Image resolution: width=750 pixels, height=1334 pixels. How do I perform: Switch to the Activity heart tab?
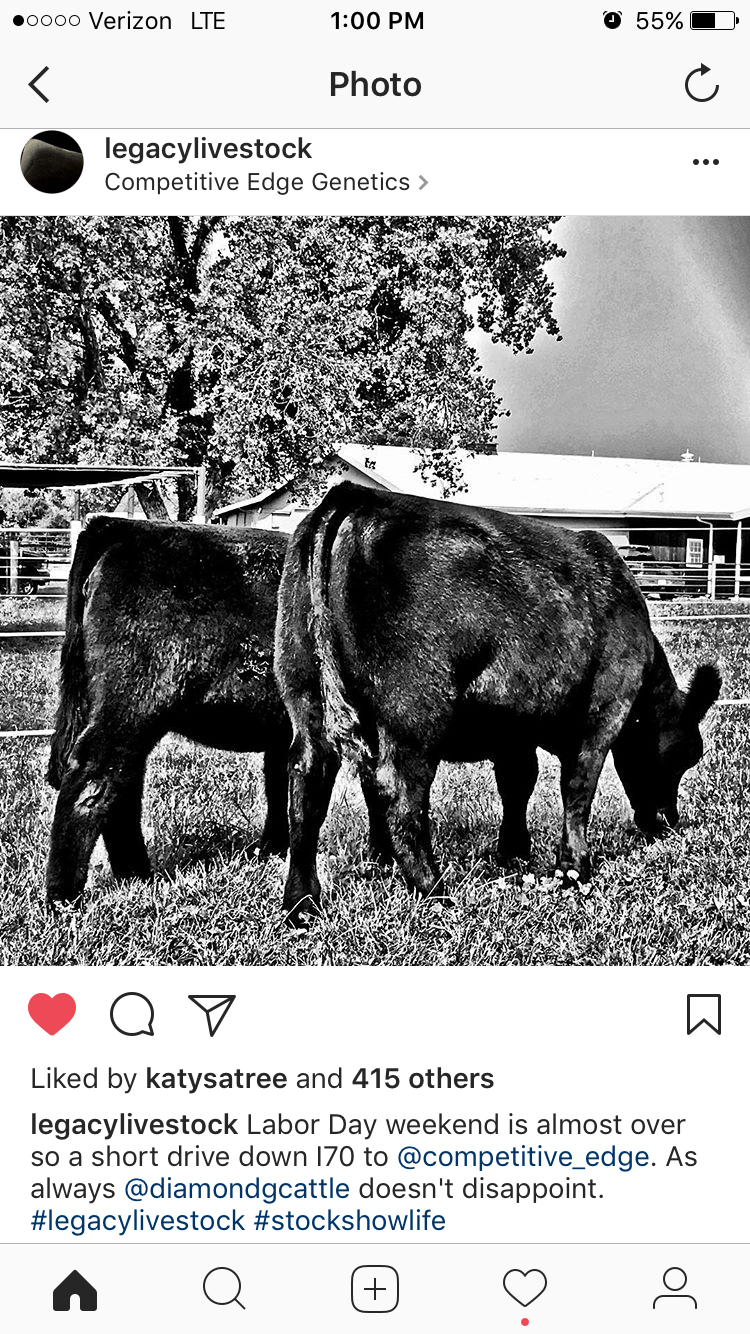pos(525,1290)
